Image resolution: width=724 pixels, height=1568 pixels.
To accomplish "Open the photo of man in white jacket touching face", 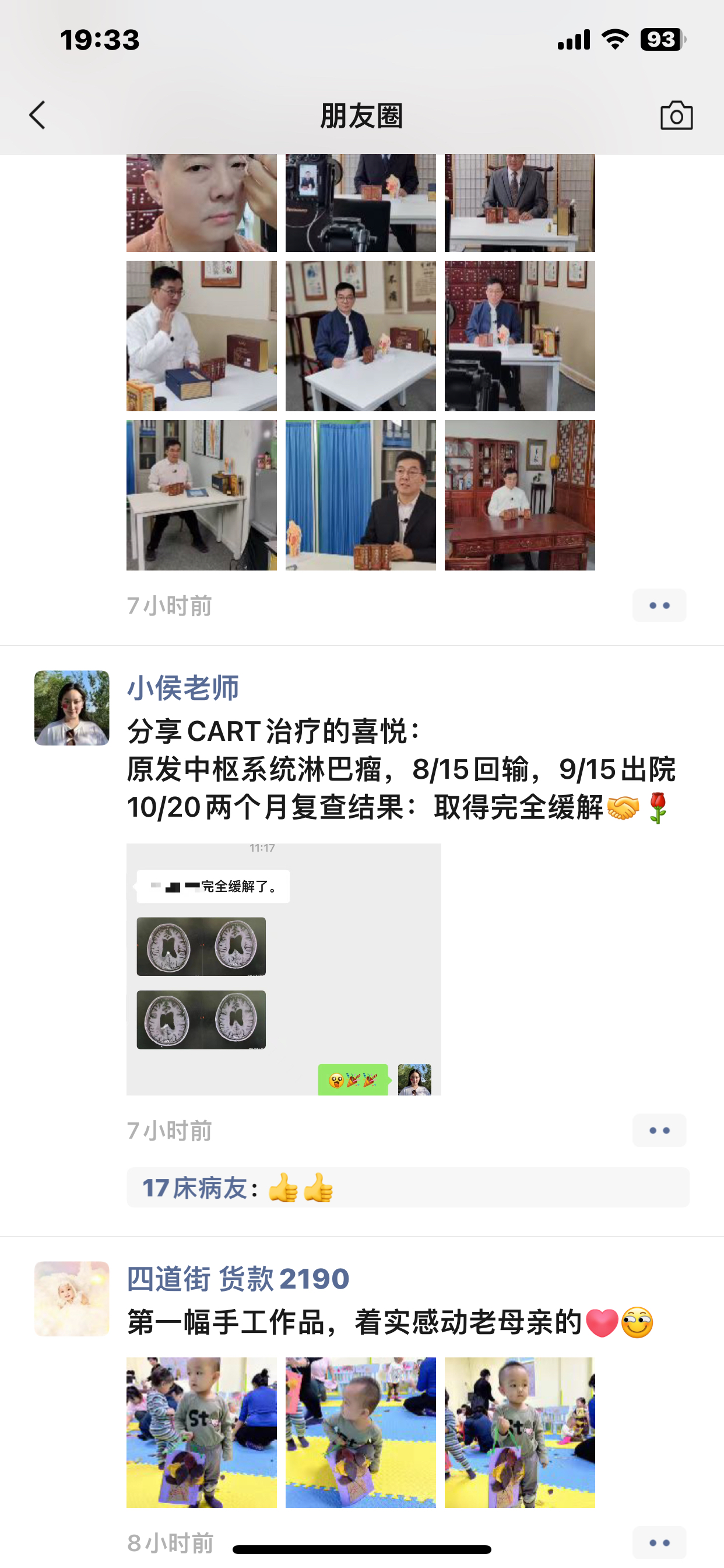I will coord(201,336).
